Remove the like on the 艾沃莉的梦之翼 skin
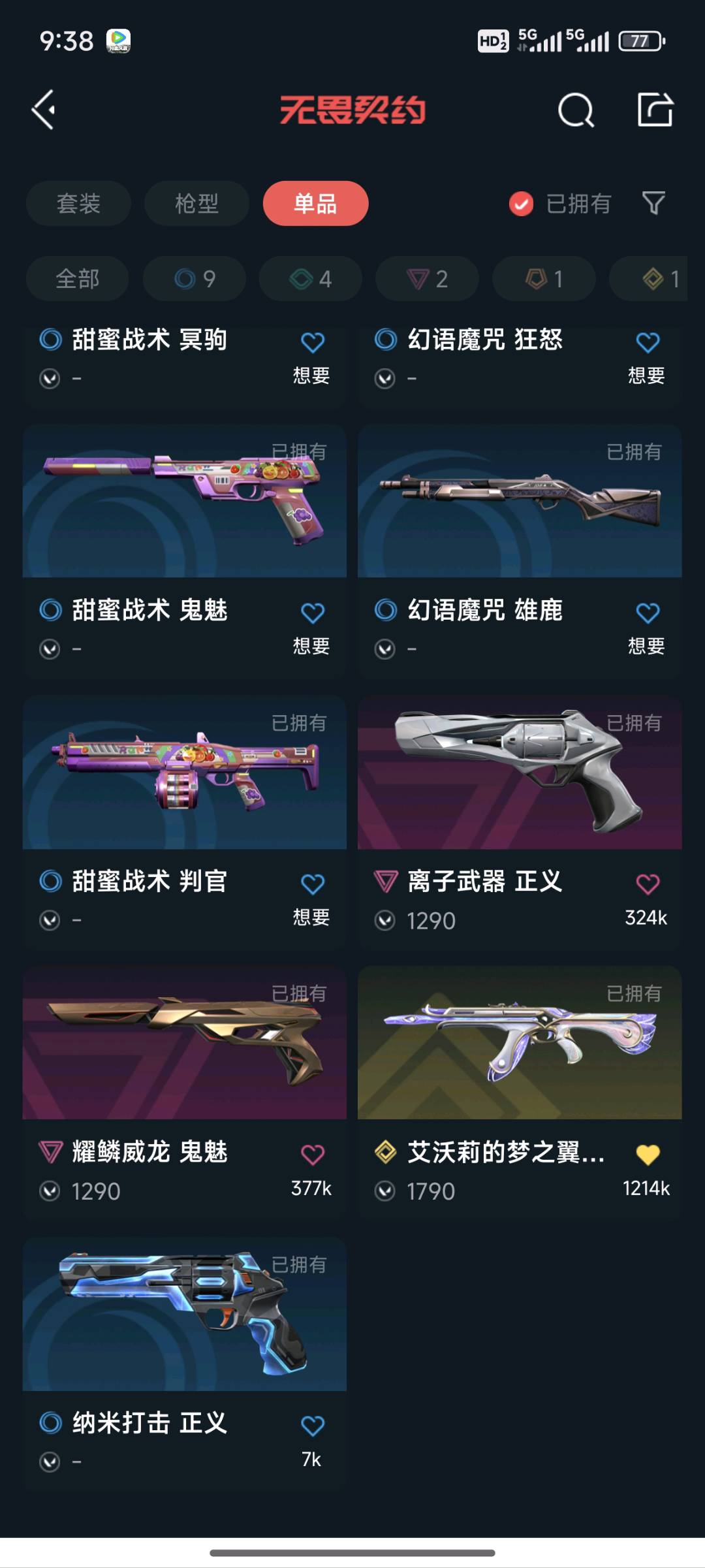 coord(648,1155)
